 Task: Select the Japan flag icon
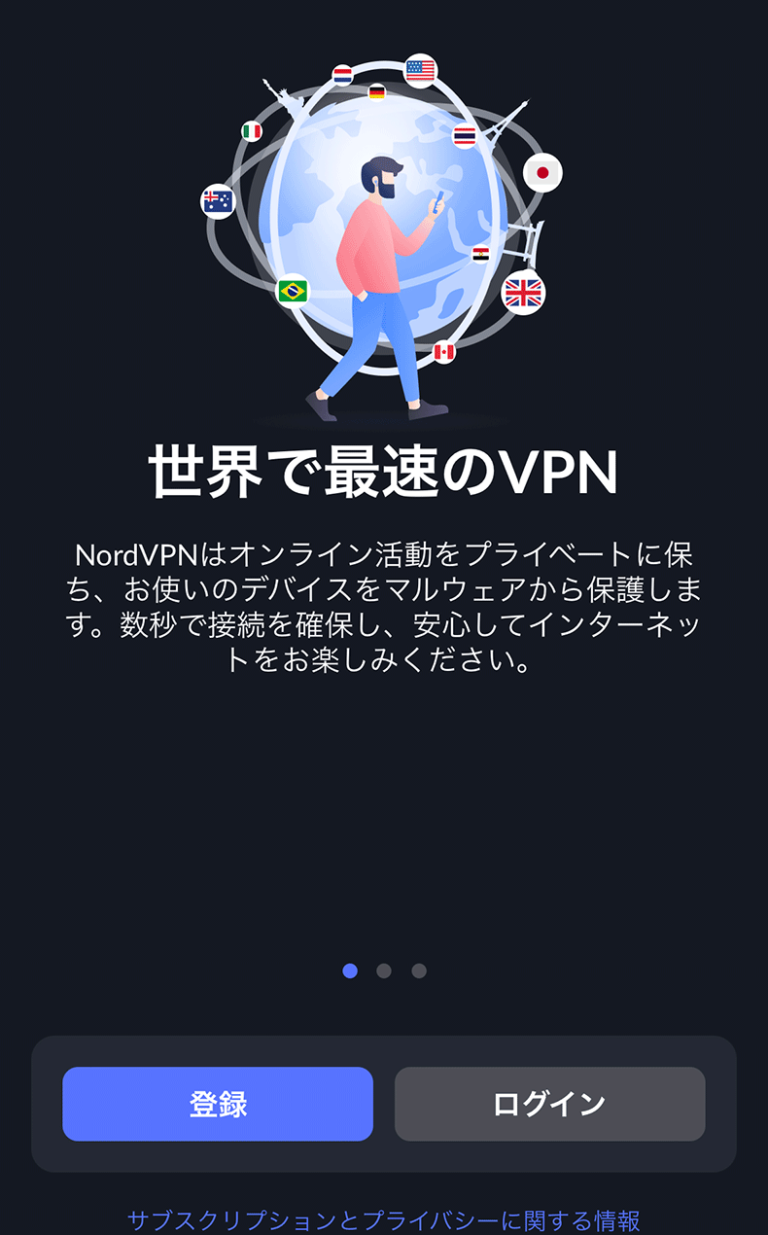pyautogui.click(x=543, y=172)
